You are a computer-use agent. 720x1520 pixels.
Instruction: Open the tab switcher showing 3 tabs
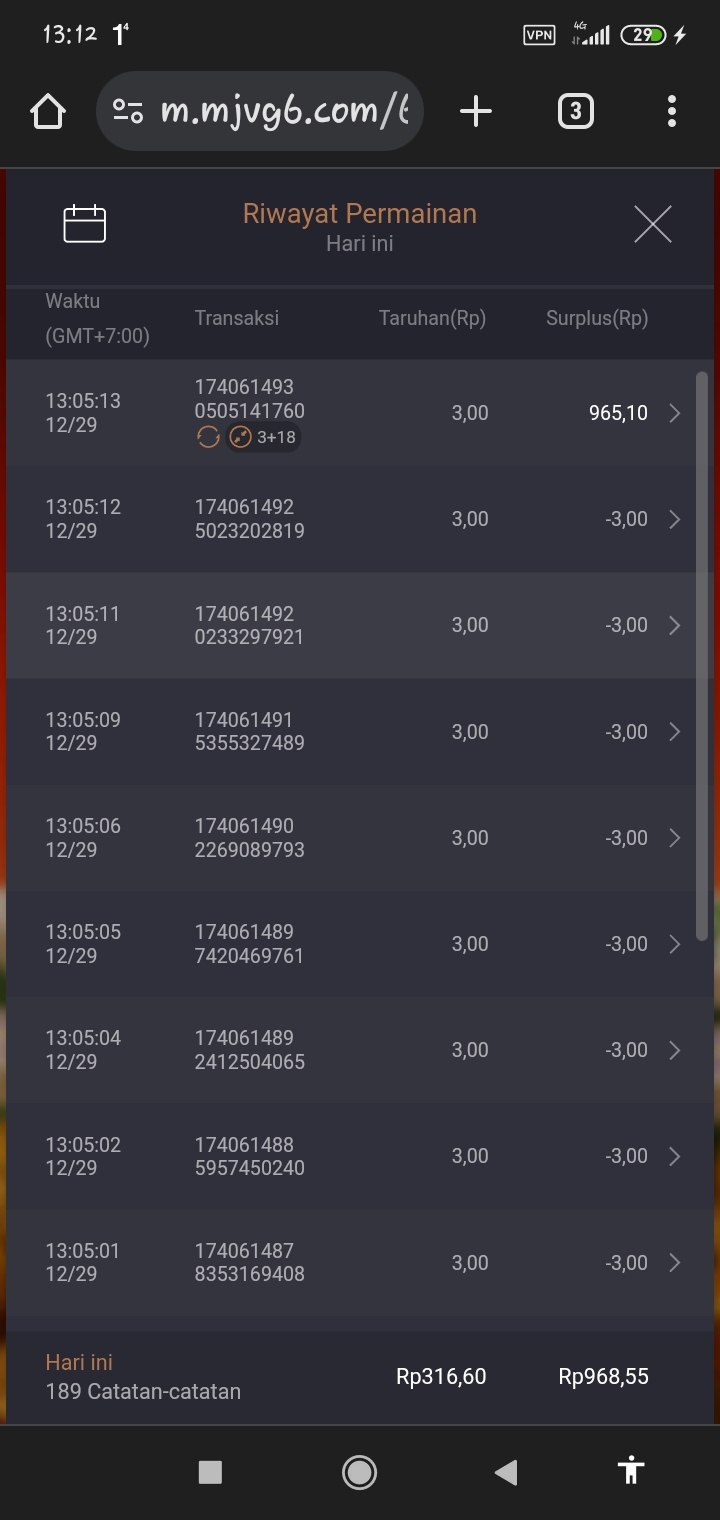575,111
